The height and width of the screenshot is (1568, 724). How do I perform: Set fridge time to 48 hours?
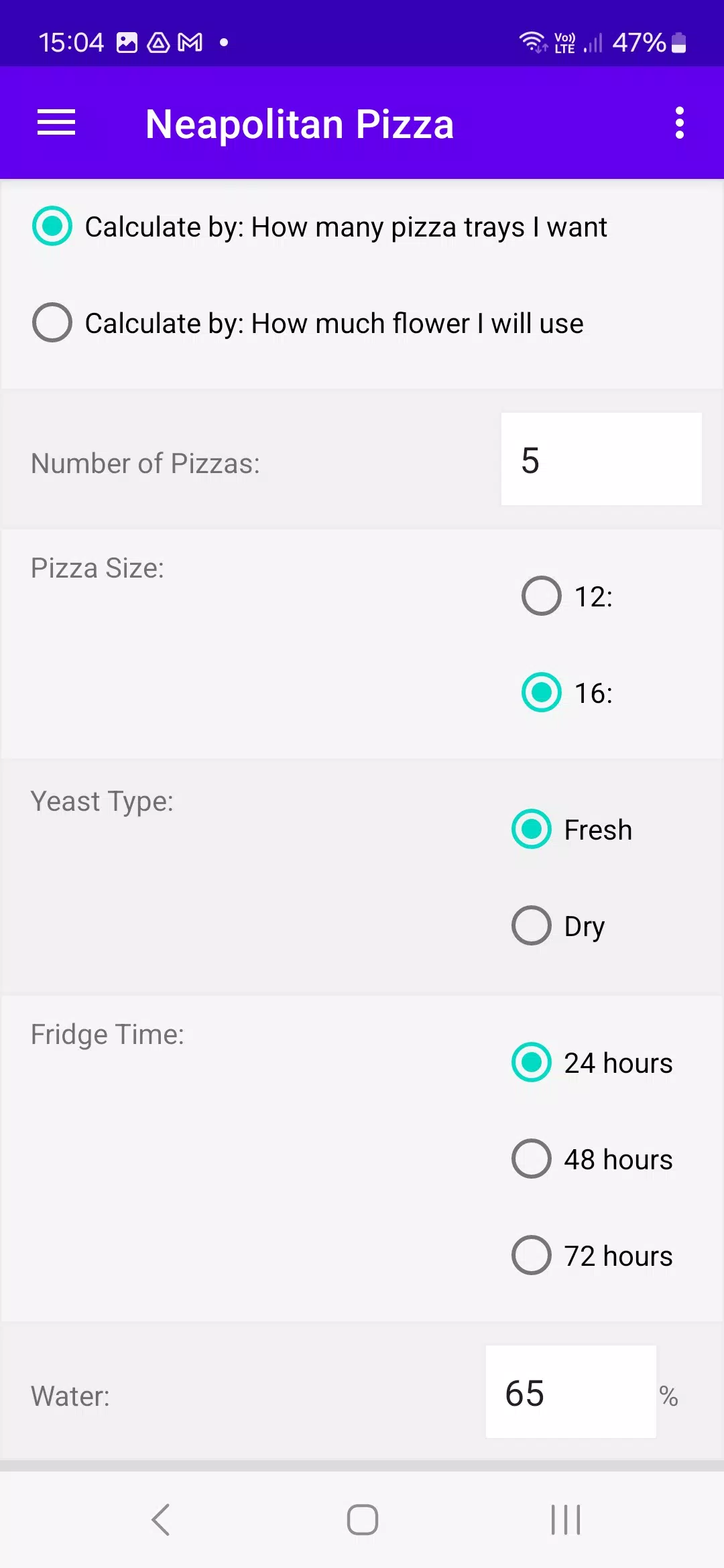[592, 1159]
